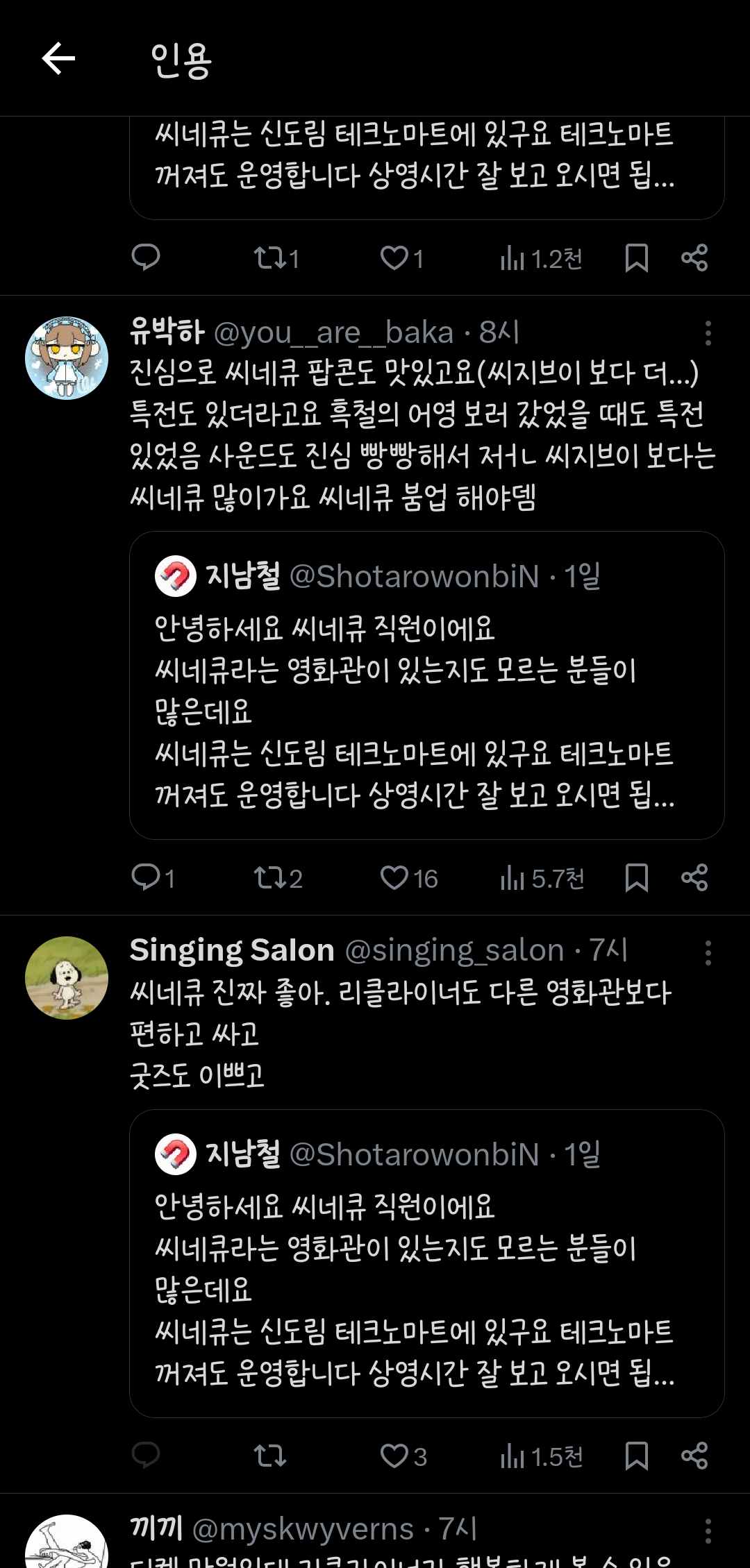Open the three-dot menu on 유박하's tweet
Image resolution: width=750 pixels, height=1568 pixels.
(708, 335)
